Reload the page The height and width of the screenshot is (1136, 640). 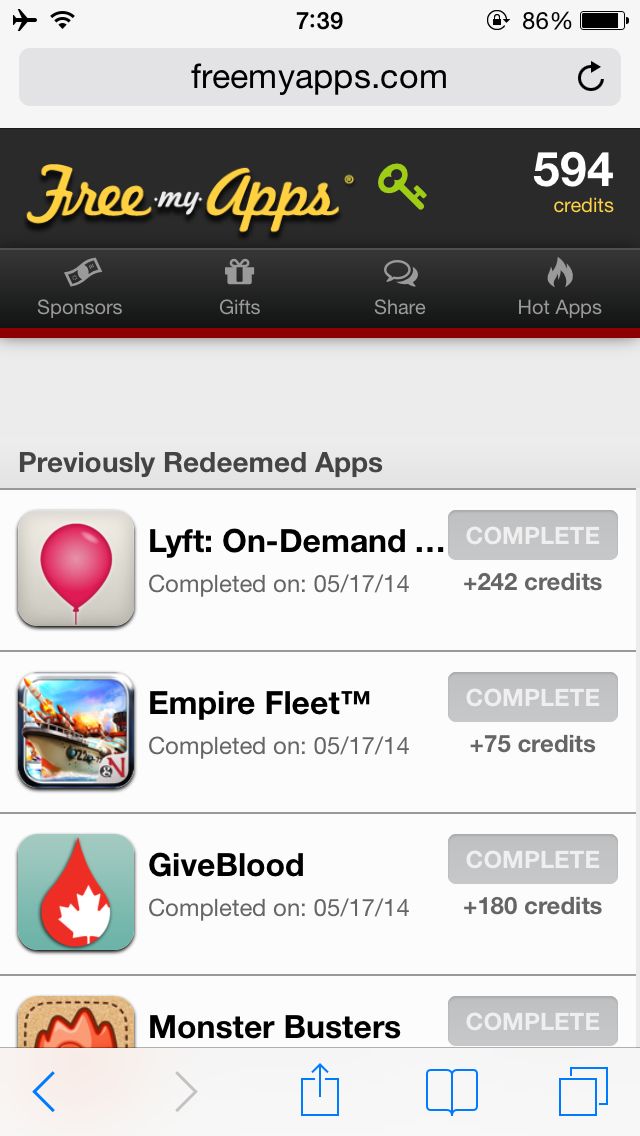pyautogui.click(x=591, y=77)
